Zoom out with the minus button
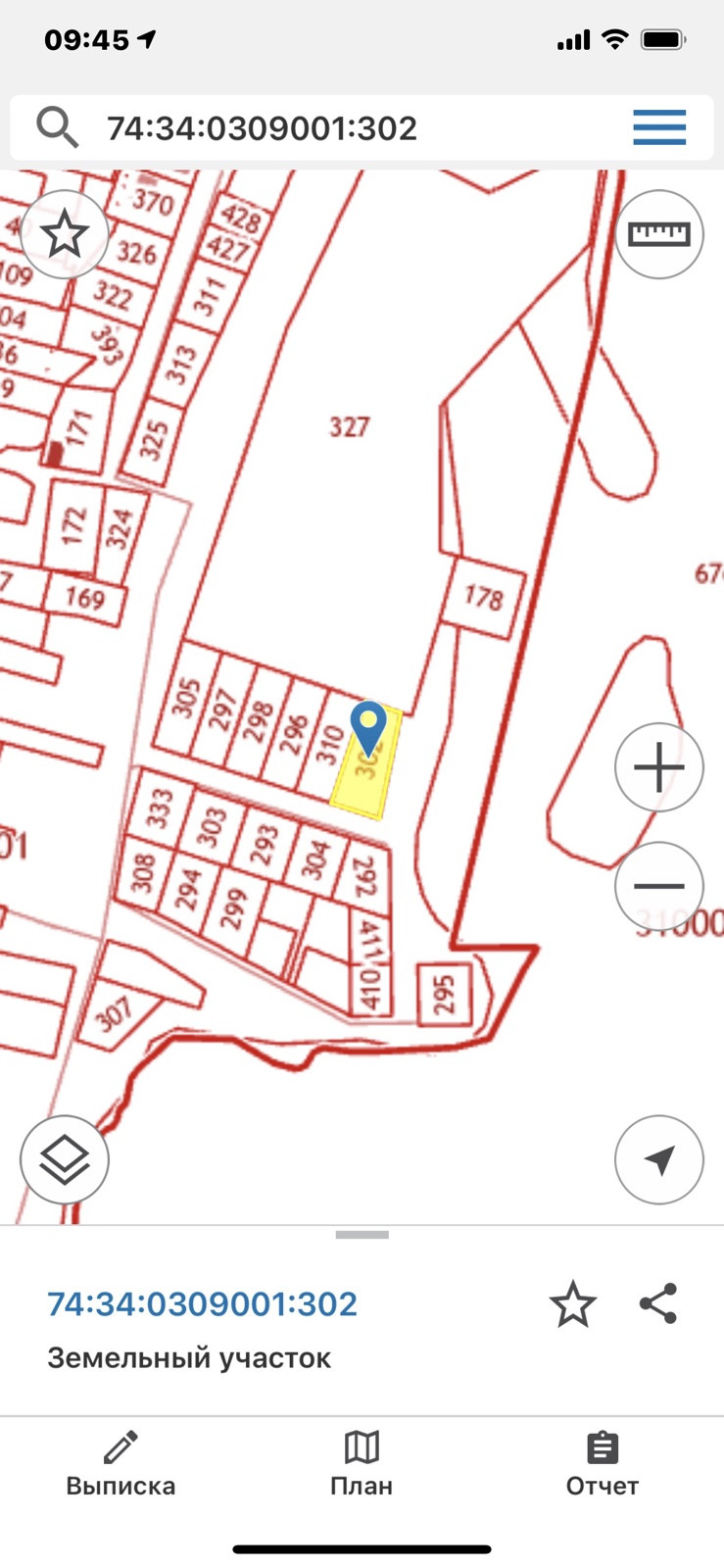Screen dimensions: 724x1568 click(658, 886)
